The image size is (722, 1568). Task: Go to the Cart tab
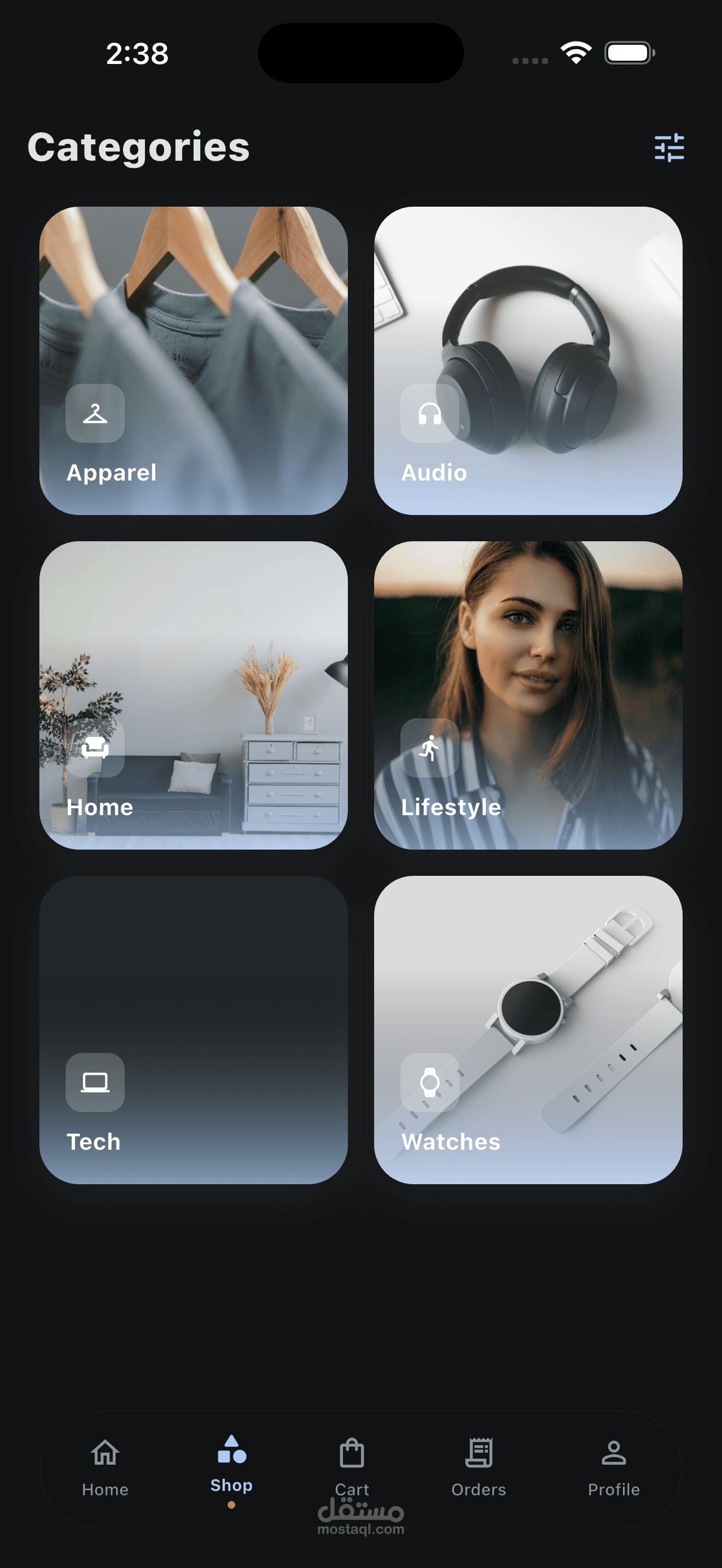(x=352, y=1468)
